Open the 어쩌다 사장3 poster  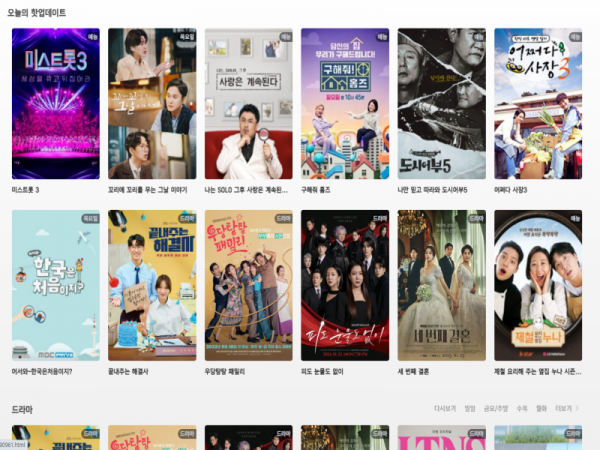point(538,103)
